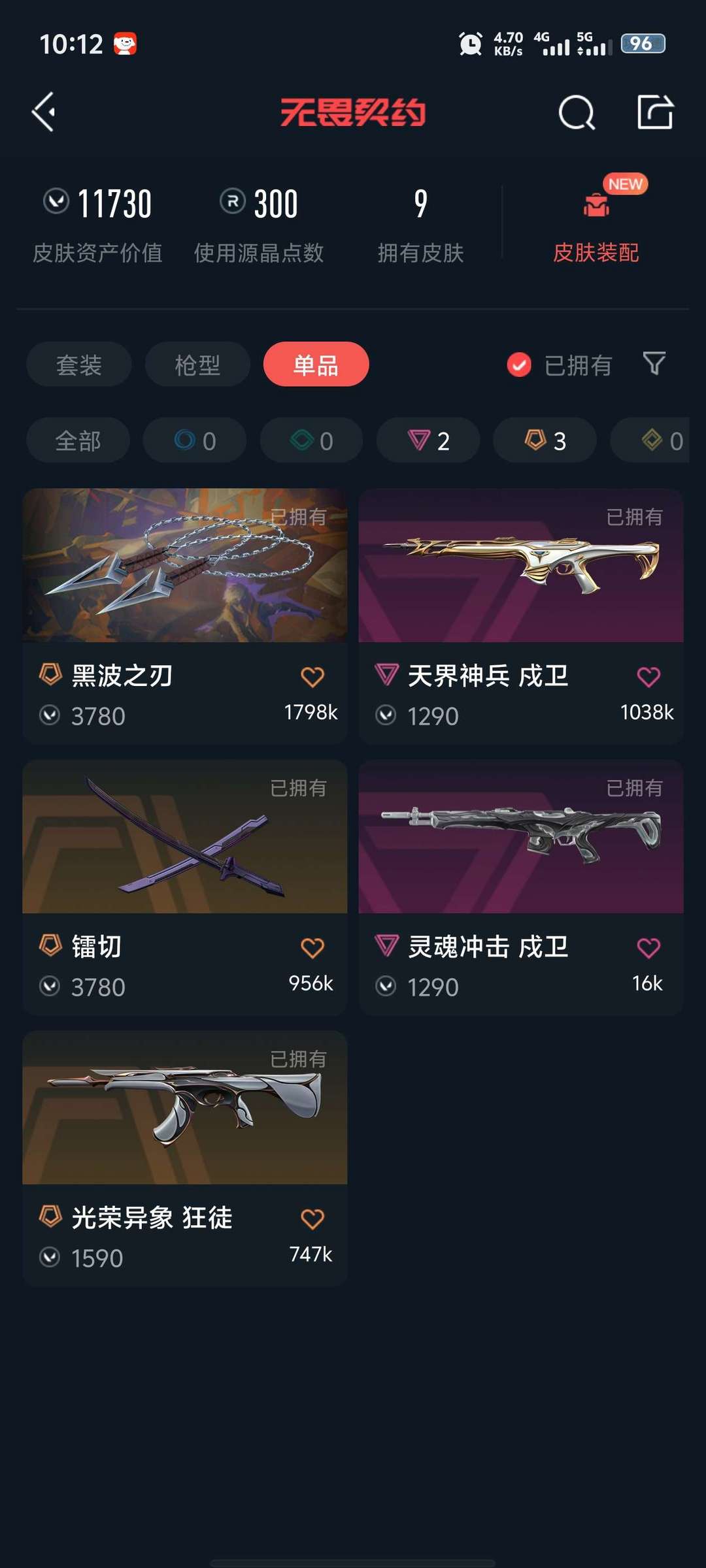Screen dimensions: 706x1568
Task: Filter by orange tier with 3
Action: tap(545, 440)
